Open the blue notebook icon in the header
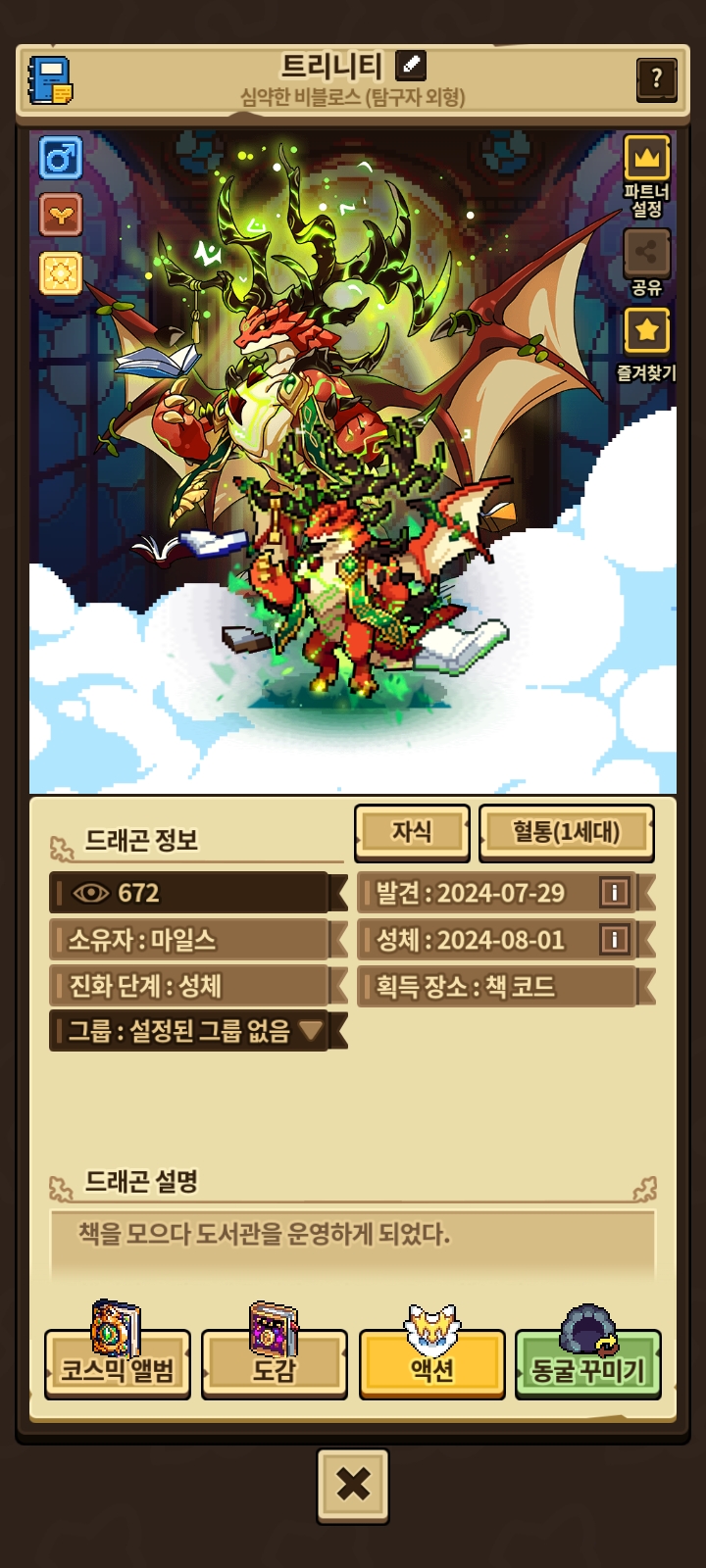This screenshot has height=1568, width=706. pos(50,81)
